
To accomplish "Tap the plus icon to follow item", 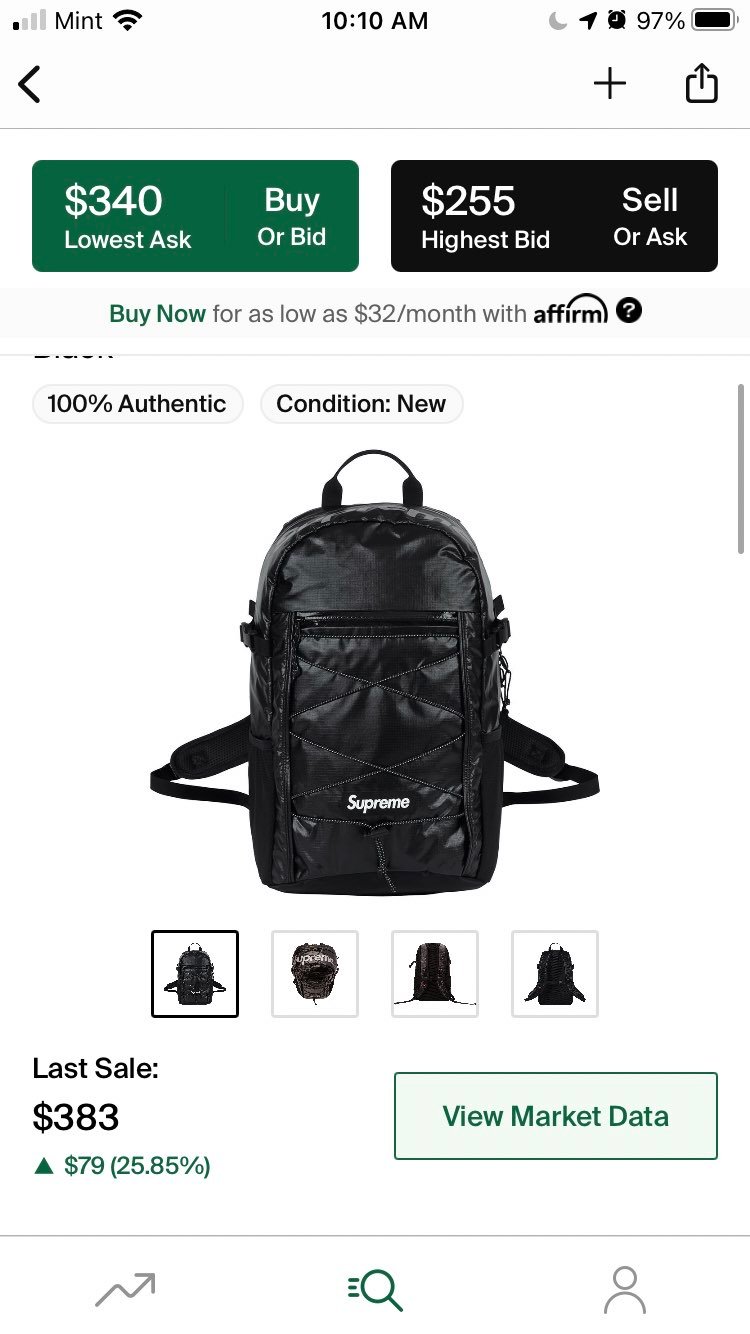I will tap(610, 84).
